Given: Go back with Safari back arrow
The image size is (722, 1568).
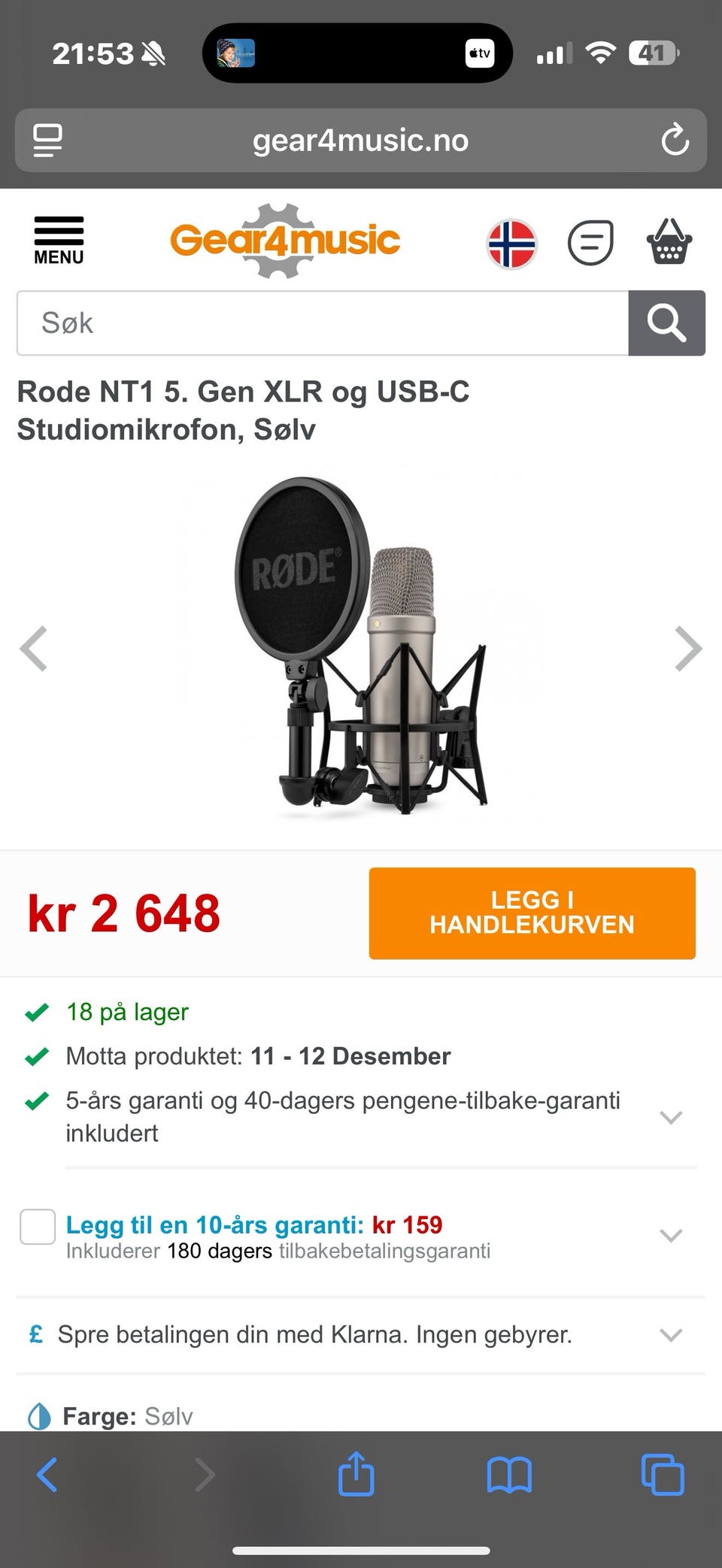Looking at the screenshot, I should click(x=47, y=1474).
